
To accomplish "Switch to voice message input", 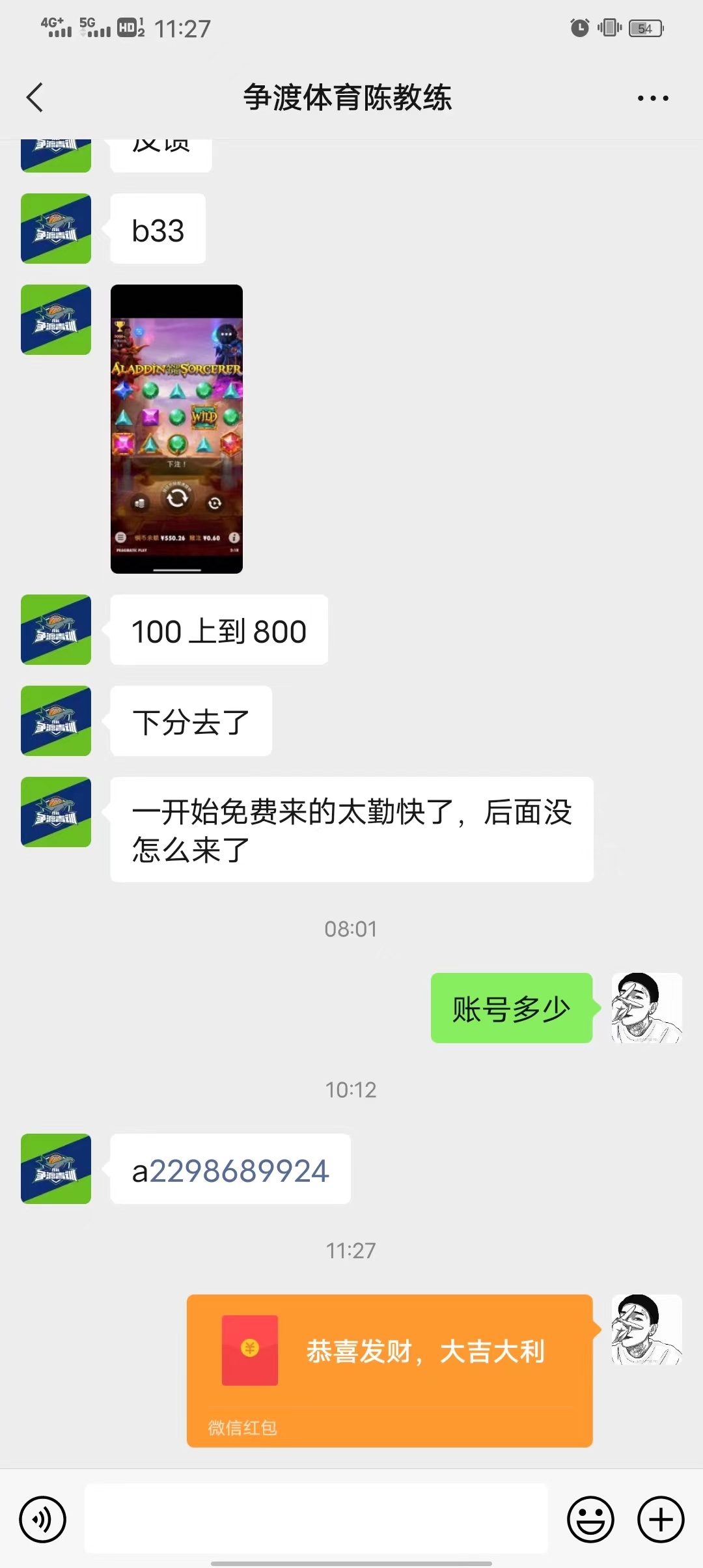I will pos(43,1519).
